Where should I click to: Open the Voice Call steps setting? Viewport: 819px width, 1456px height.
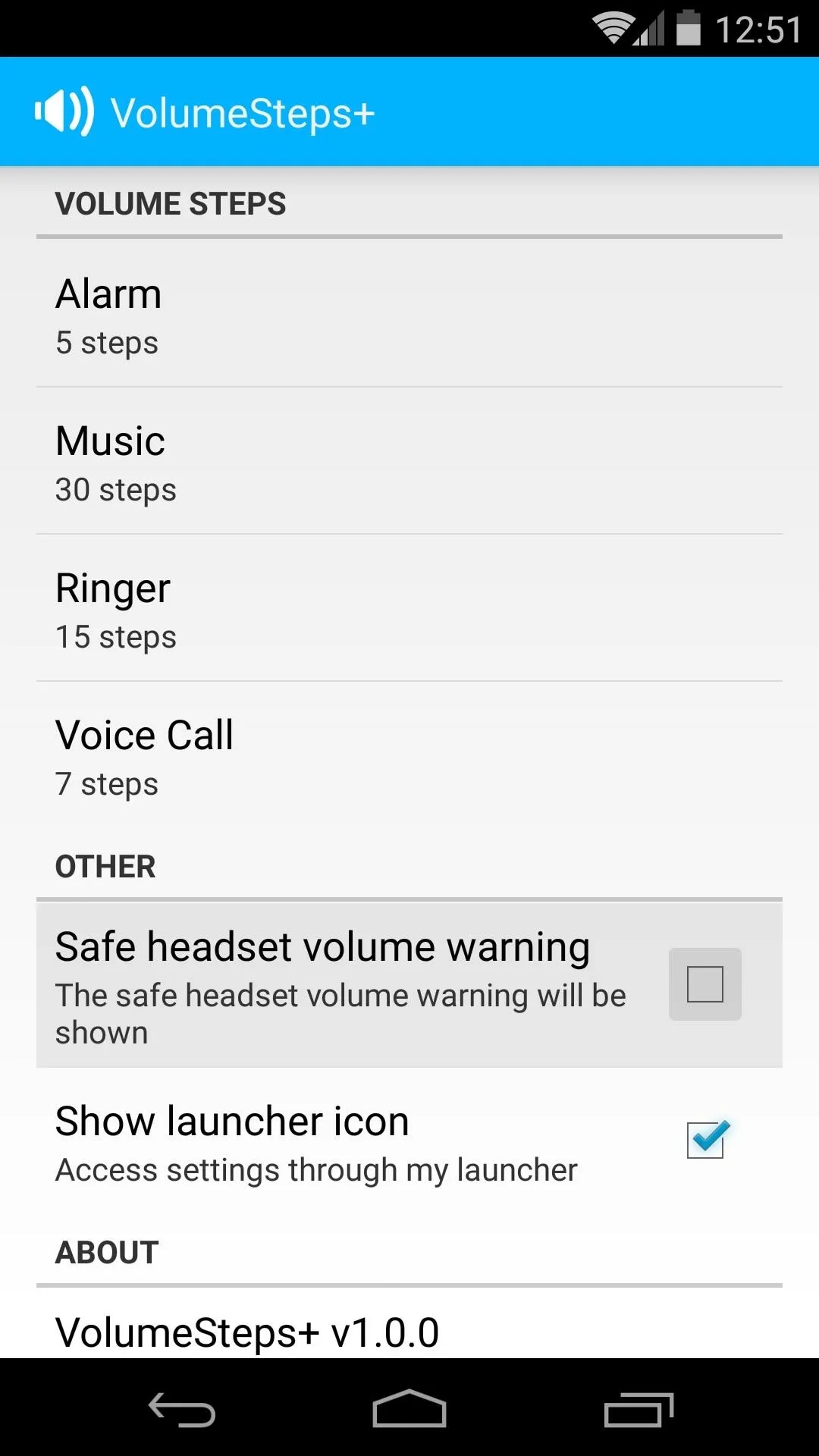(409, 755)
